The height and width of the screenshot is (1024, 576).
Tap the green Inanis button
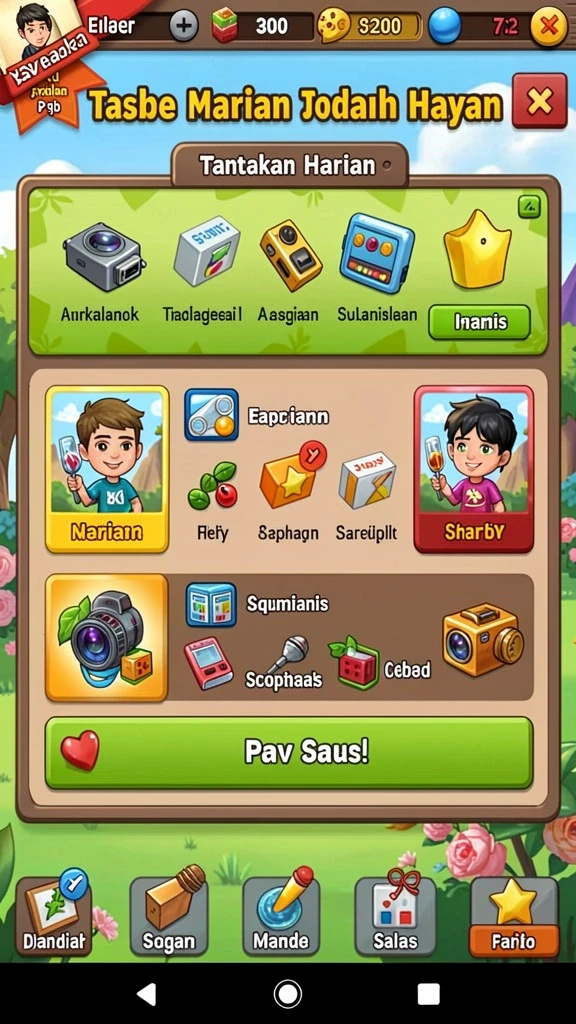[x=479, y=322]
